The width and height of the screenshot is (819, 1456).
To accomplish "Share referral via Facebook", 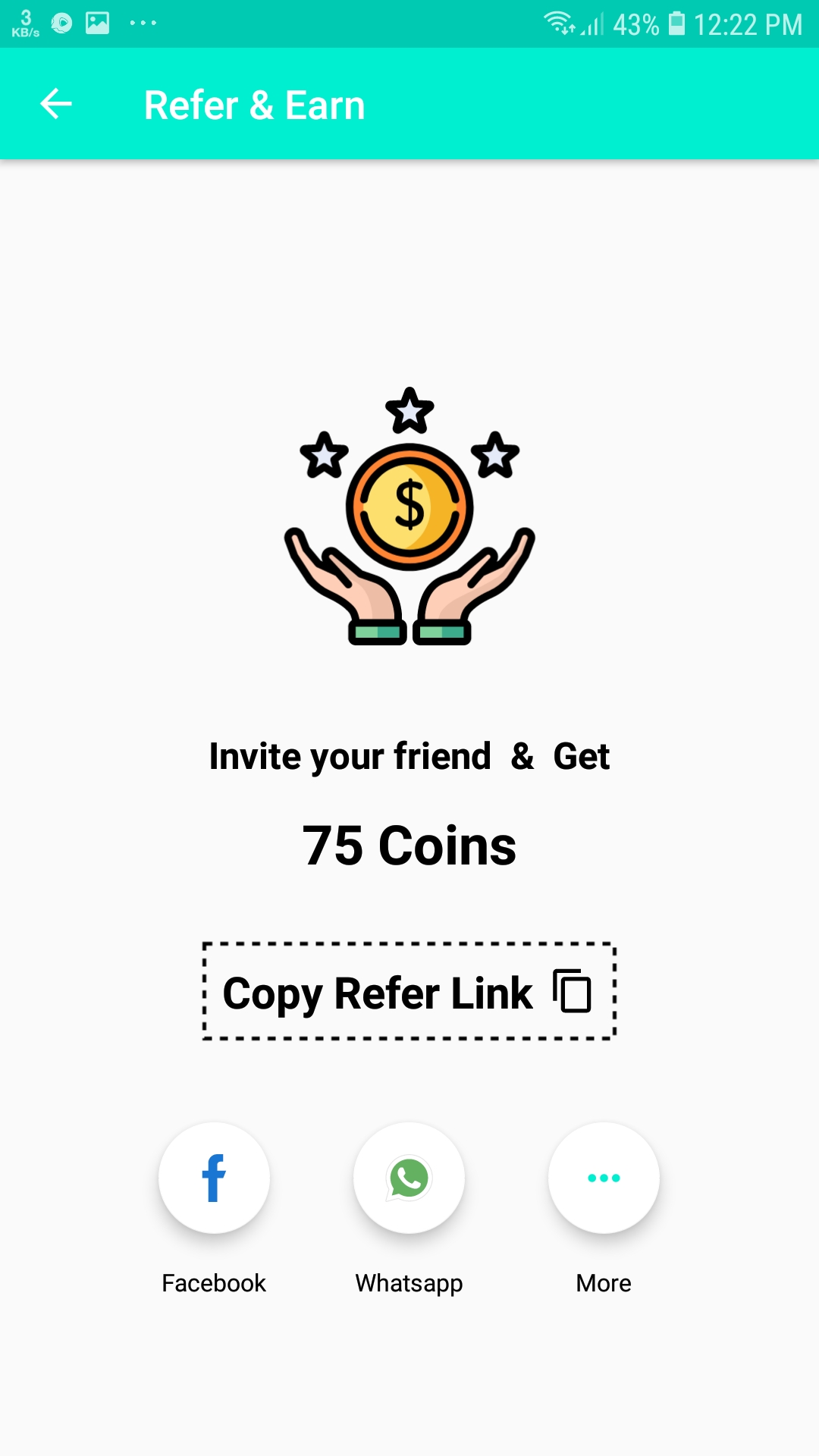I will [214, 1178].
